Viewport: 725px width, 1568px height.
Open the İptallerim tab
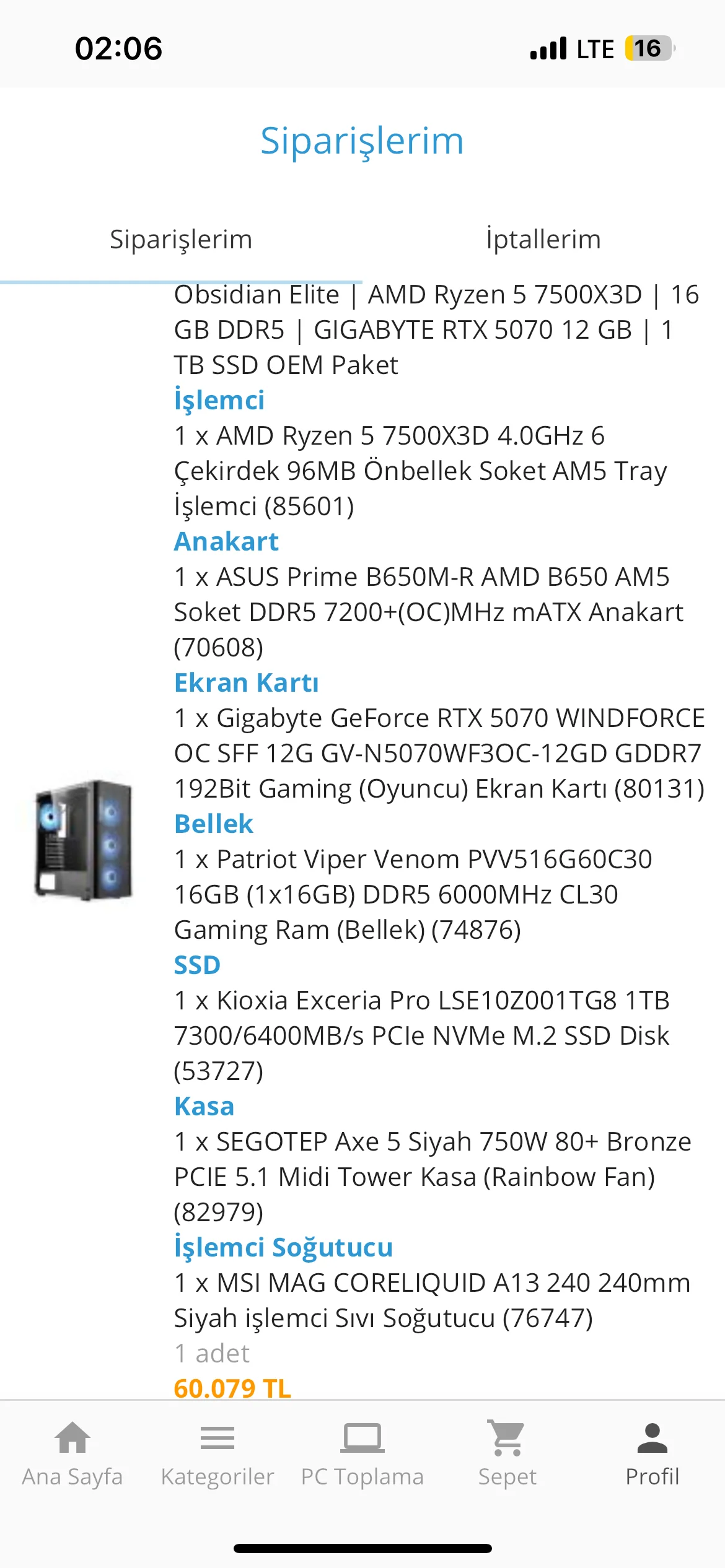(543, 240)
